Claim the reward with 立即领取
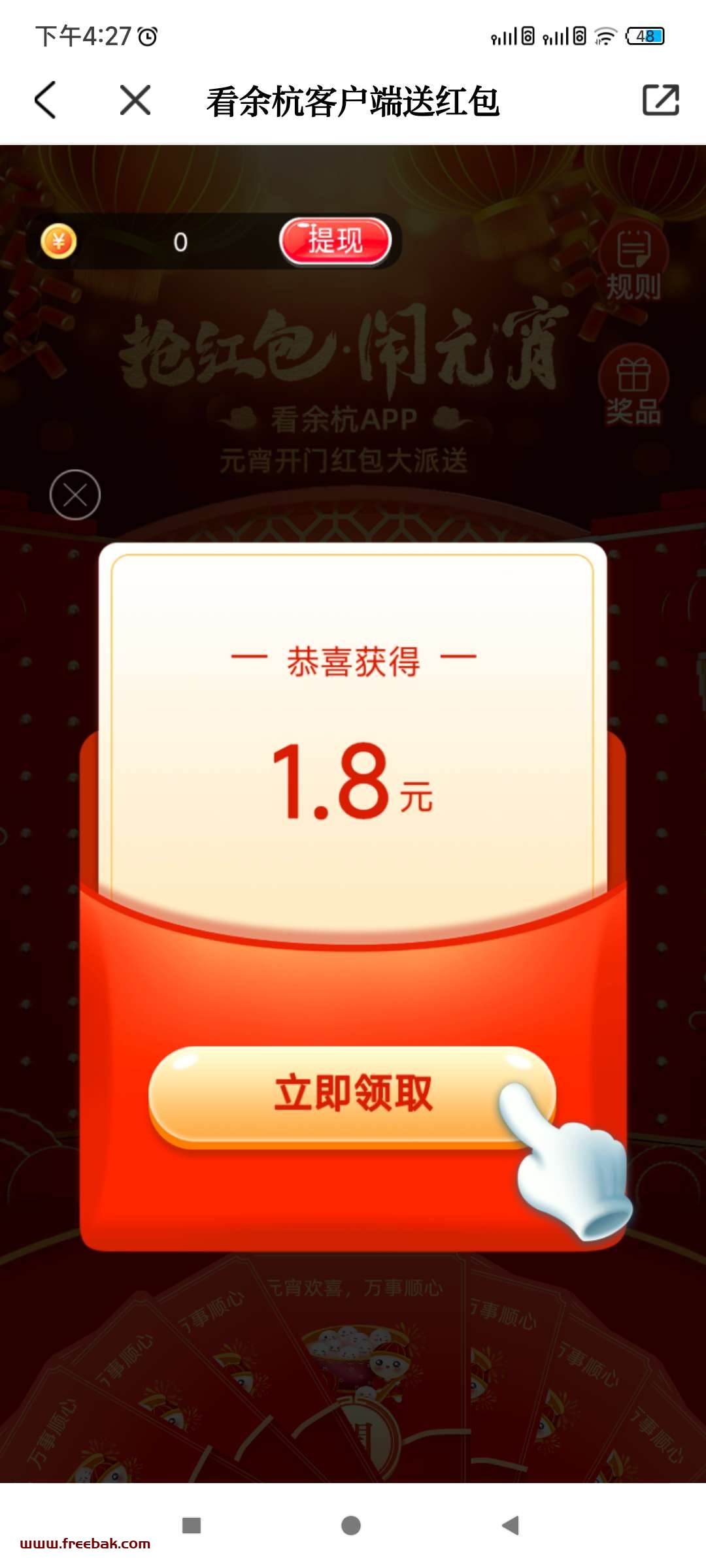The image size is (706, 1568). (x=352, y=1093)
